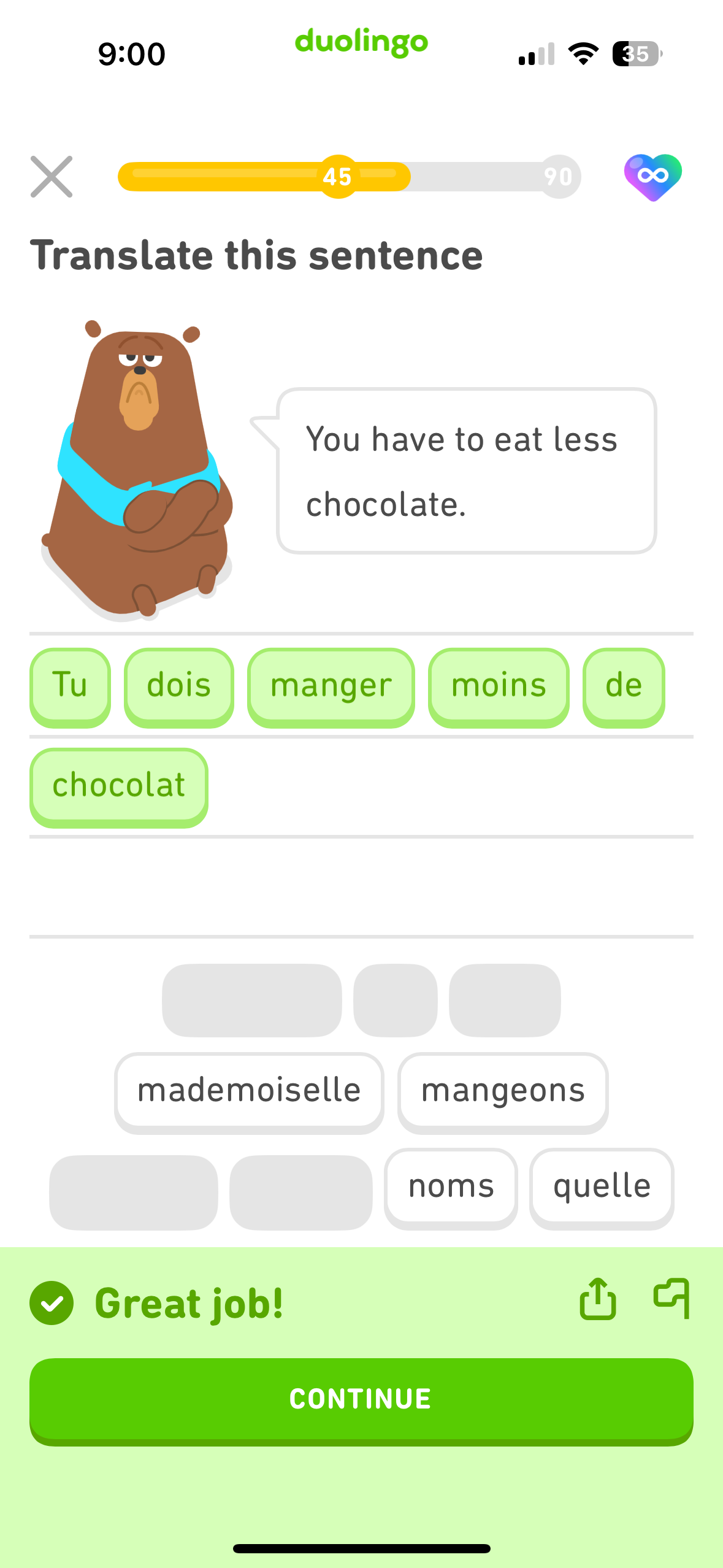Remove 'manger' from the answer
Screen dimensions: 723x1568
click(x=331, y=687)
